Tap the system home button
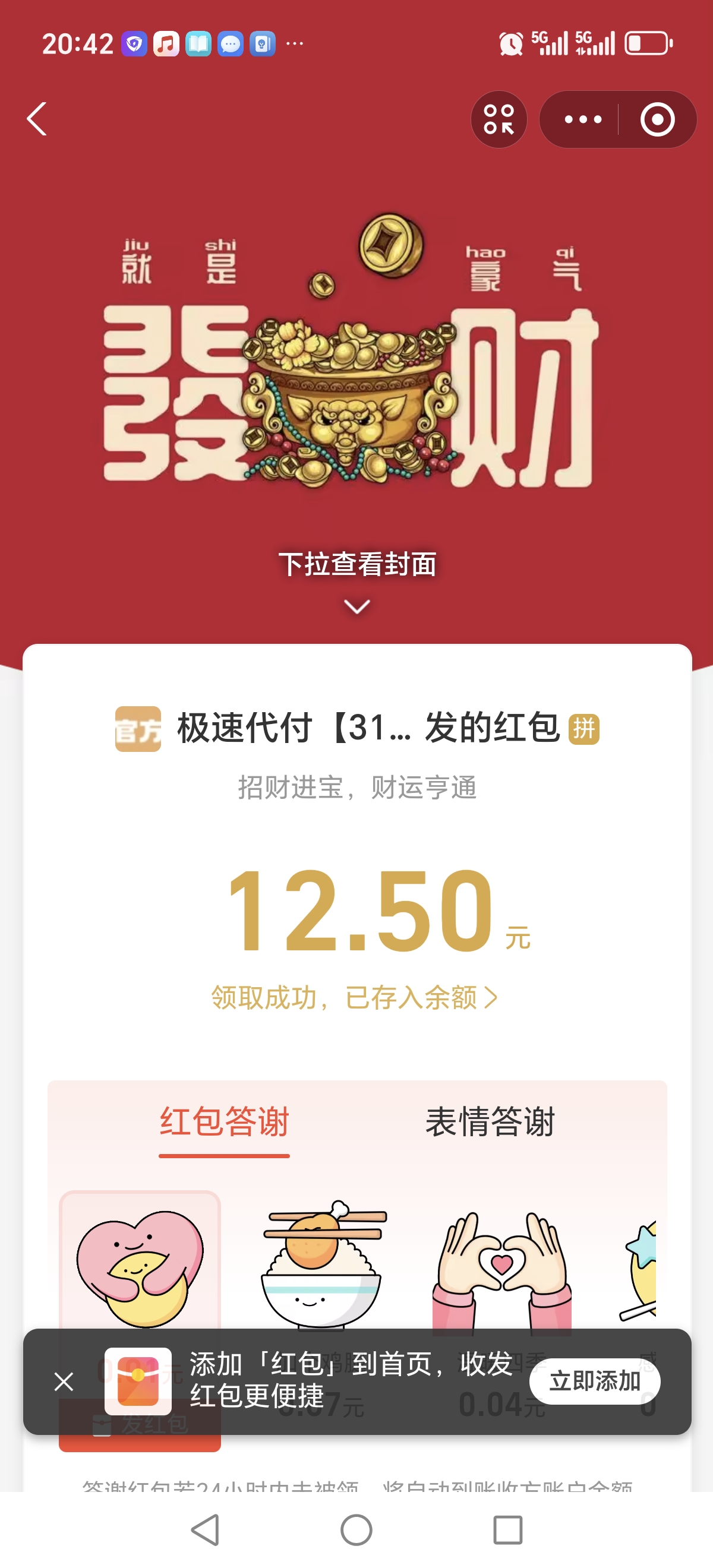This screenshot has height=1568, width=713. [x=356, y=1529]
